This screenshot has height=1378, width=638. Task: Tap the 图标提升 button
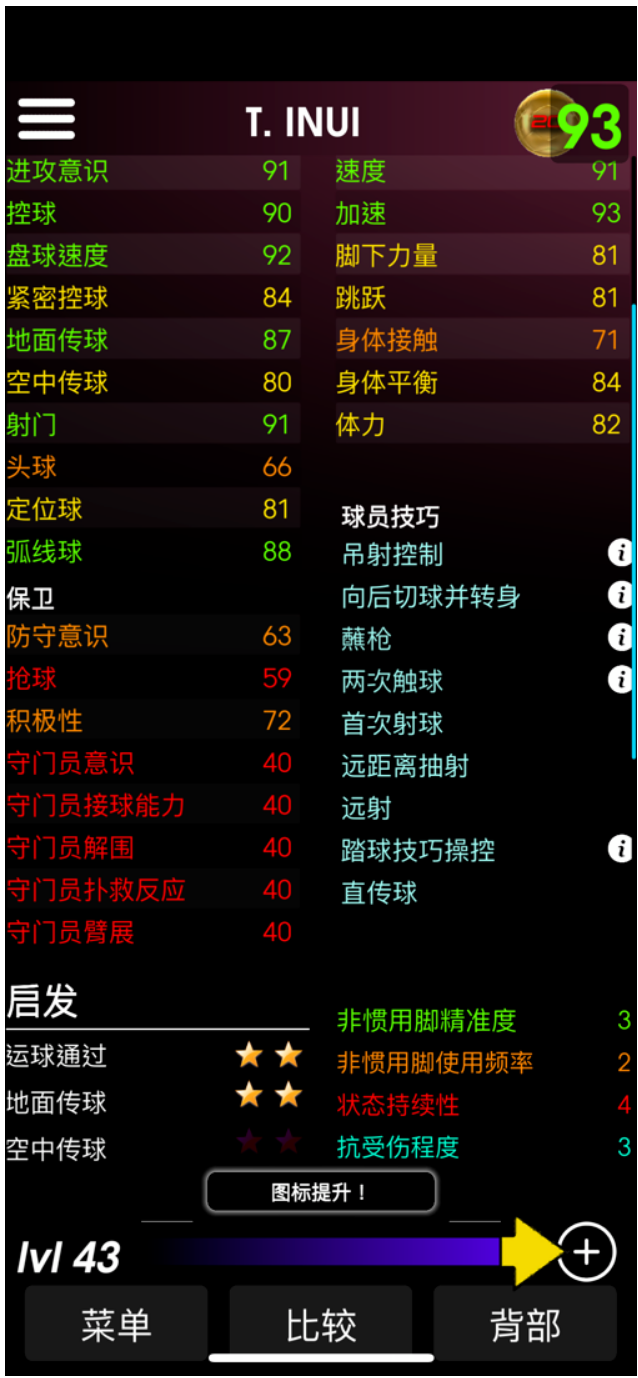(x=320, y=1192)
